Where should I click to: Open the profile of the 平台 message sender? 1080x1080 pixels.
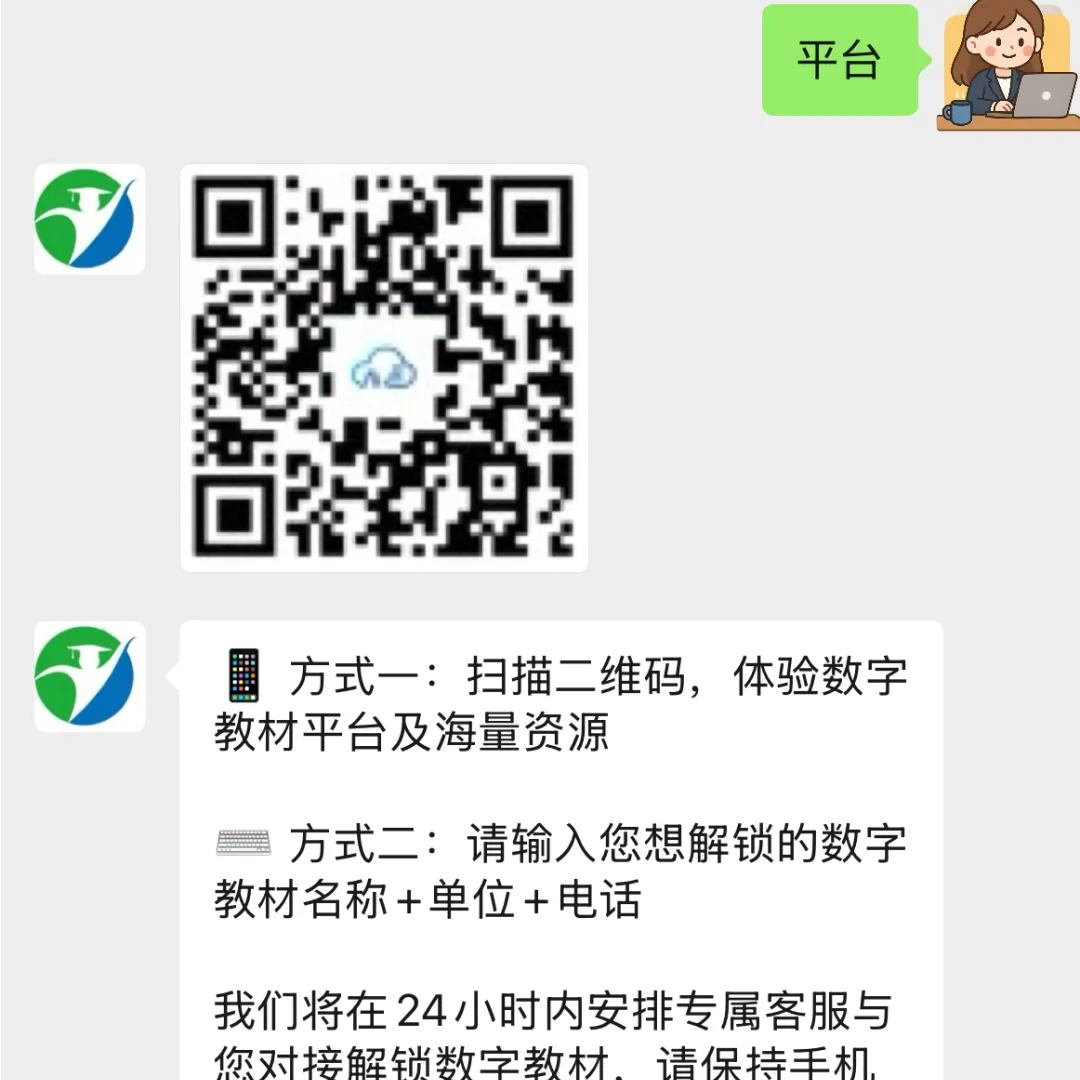1008,65
